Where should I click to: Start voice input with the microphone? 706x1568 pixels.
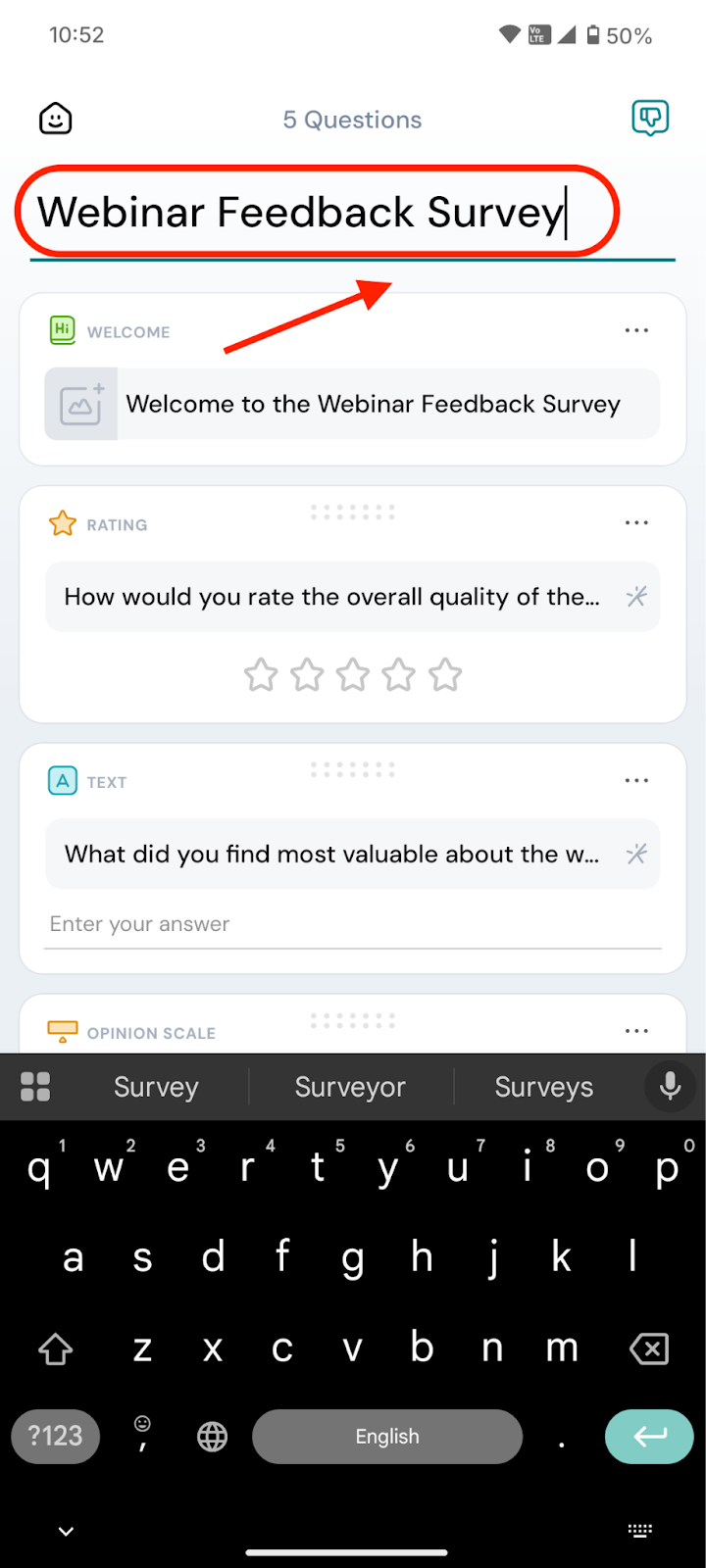click(x=671, y=1086)
